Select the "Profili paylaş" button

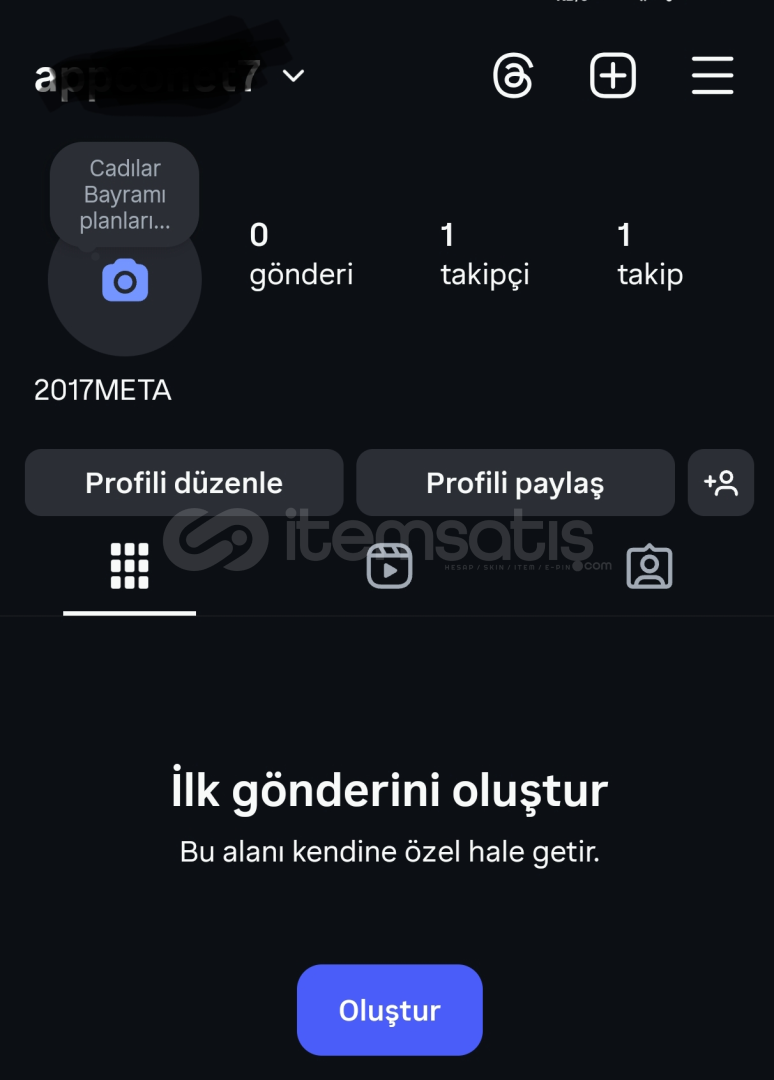click(515, 483)
